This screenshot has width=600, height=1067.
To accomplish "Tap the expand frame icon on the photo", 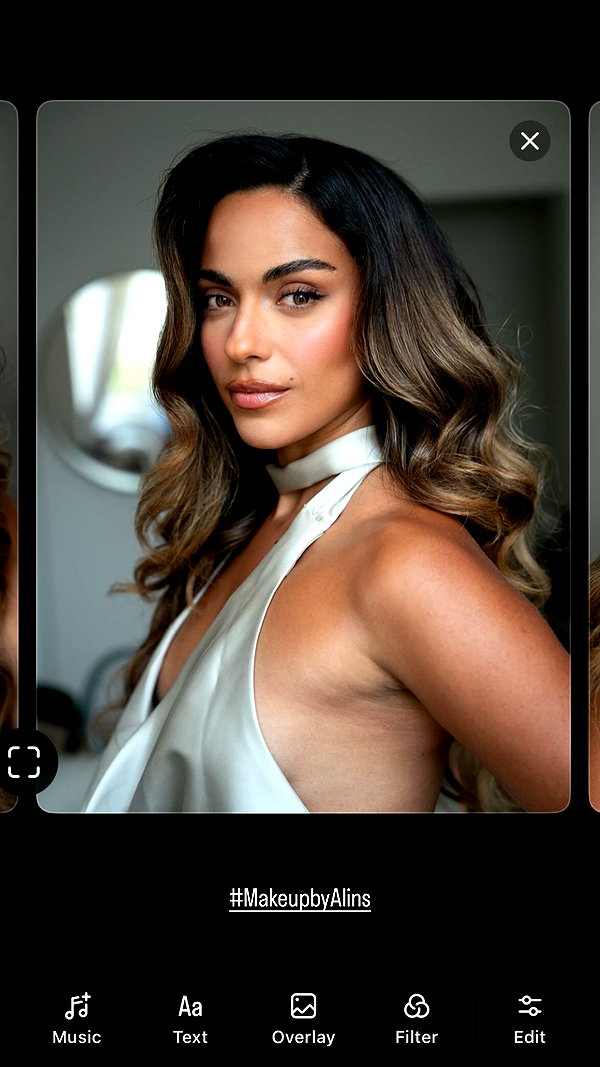I will (24, 762).
